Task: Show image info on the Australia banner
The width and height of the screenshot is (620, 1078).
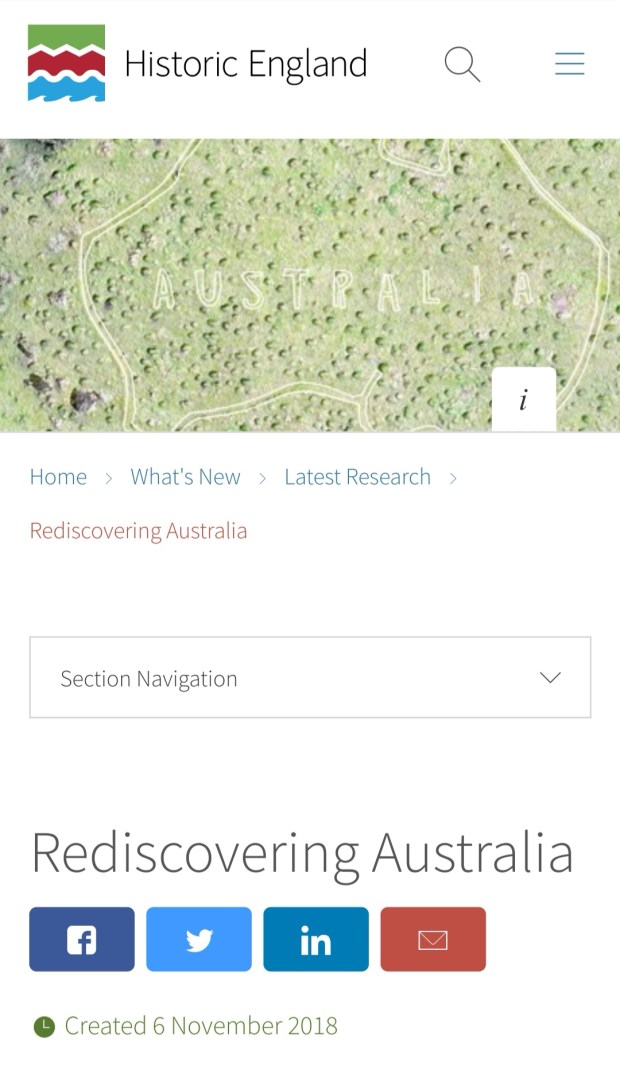Action: pos(523,400)
